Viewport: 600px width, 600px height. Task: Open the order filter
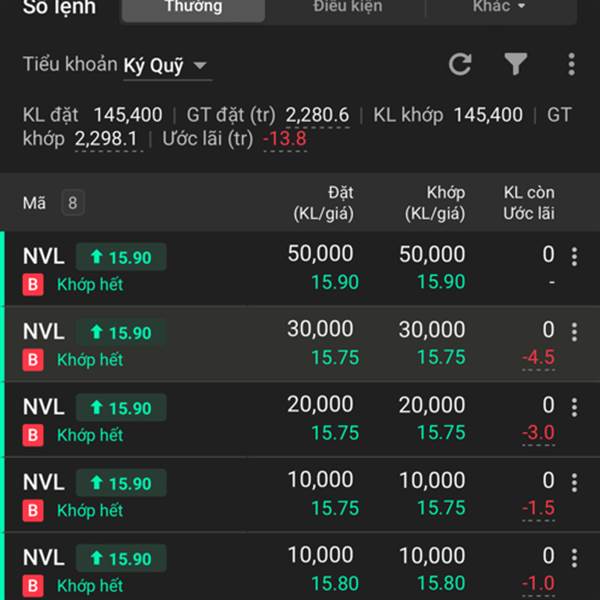point(515,65)
